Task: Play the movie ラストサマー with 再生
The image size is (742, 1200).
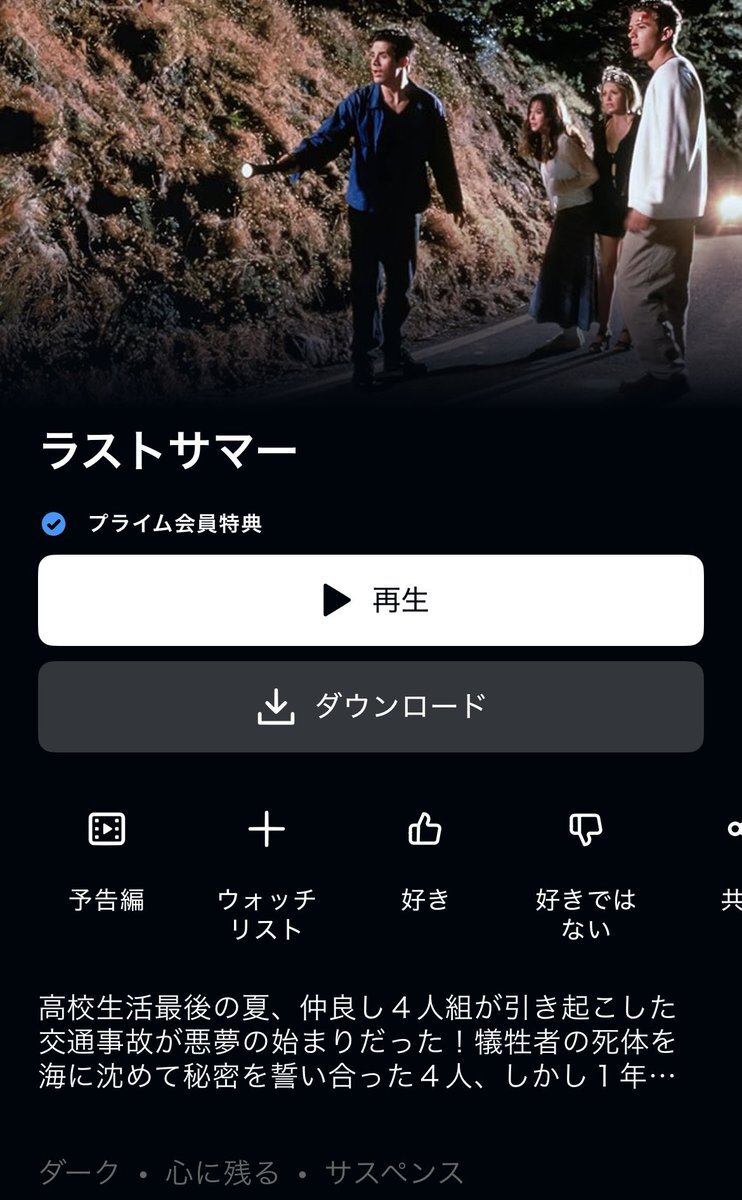Action: click(371, 600)
